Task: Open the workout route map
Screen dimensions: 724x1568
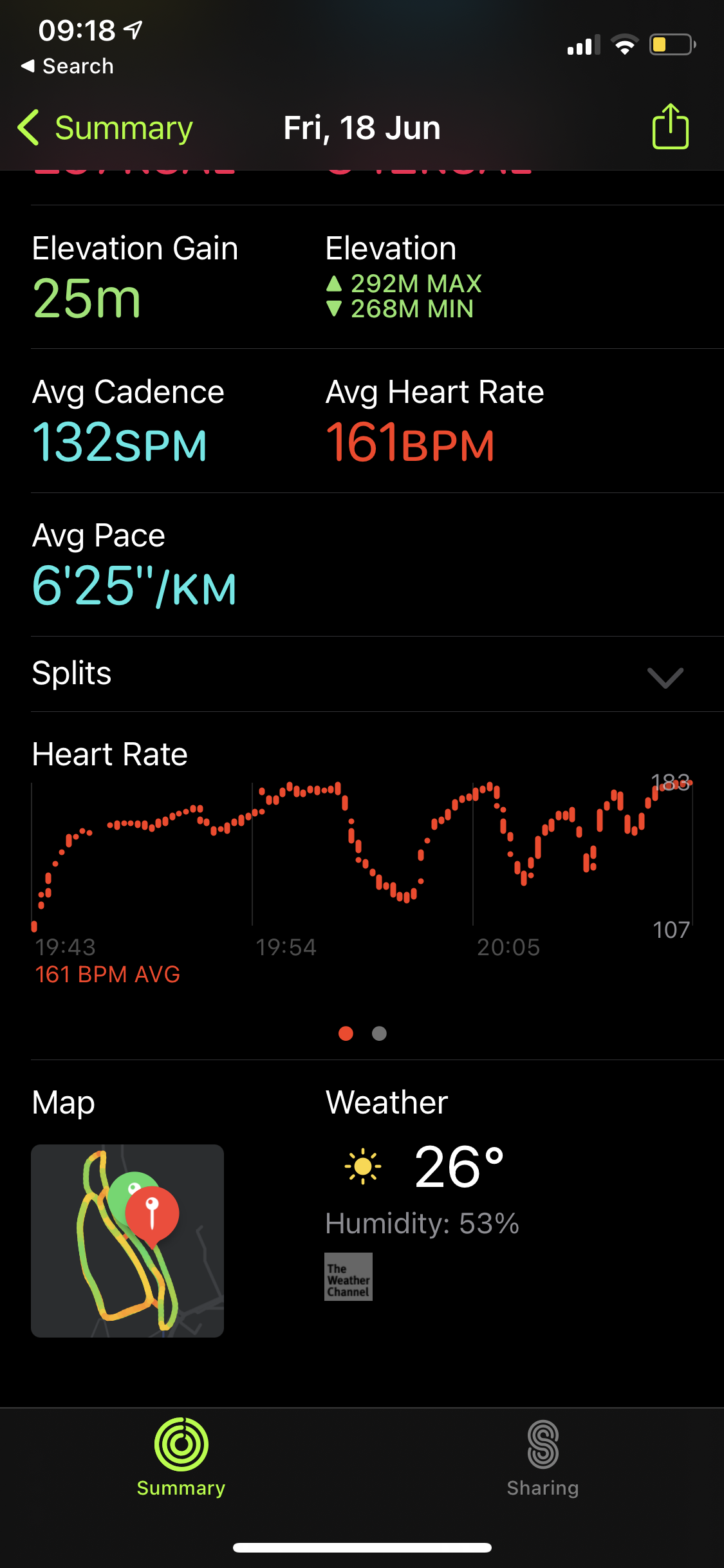Action: pos(127,1240)
